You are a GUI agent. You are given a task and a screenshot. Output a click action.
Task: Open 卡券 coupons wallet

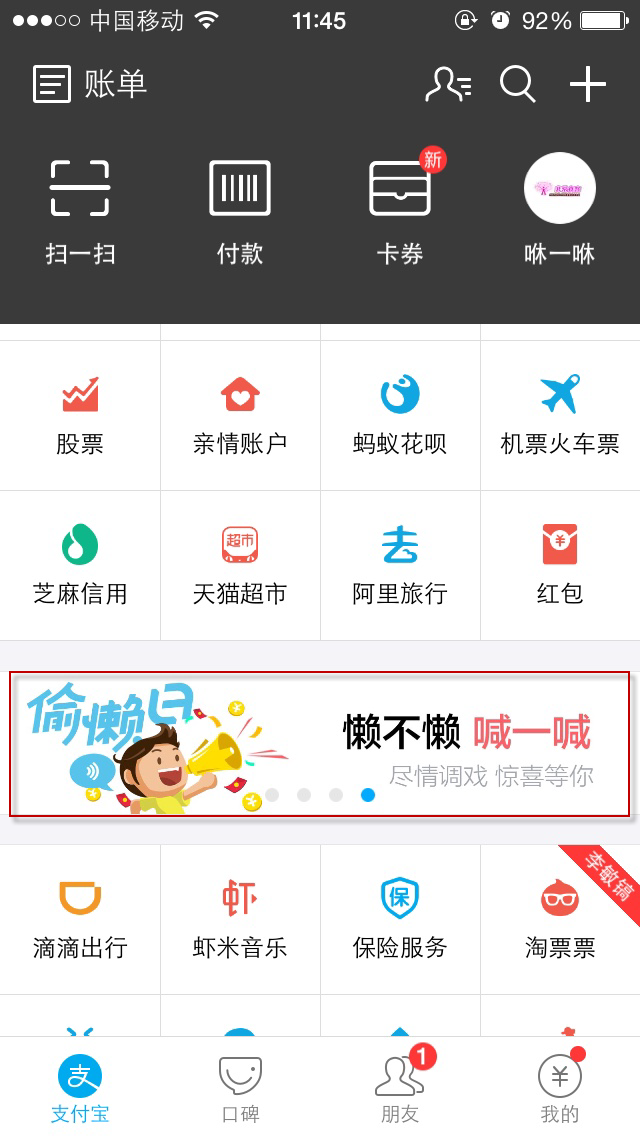click(x=400, y=210)
